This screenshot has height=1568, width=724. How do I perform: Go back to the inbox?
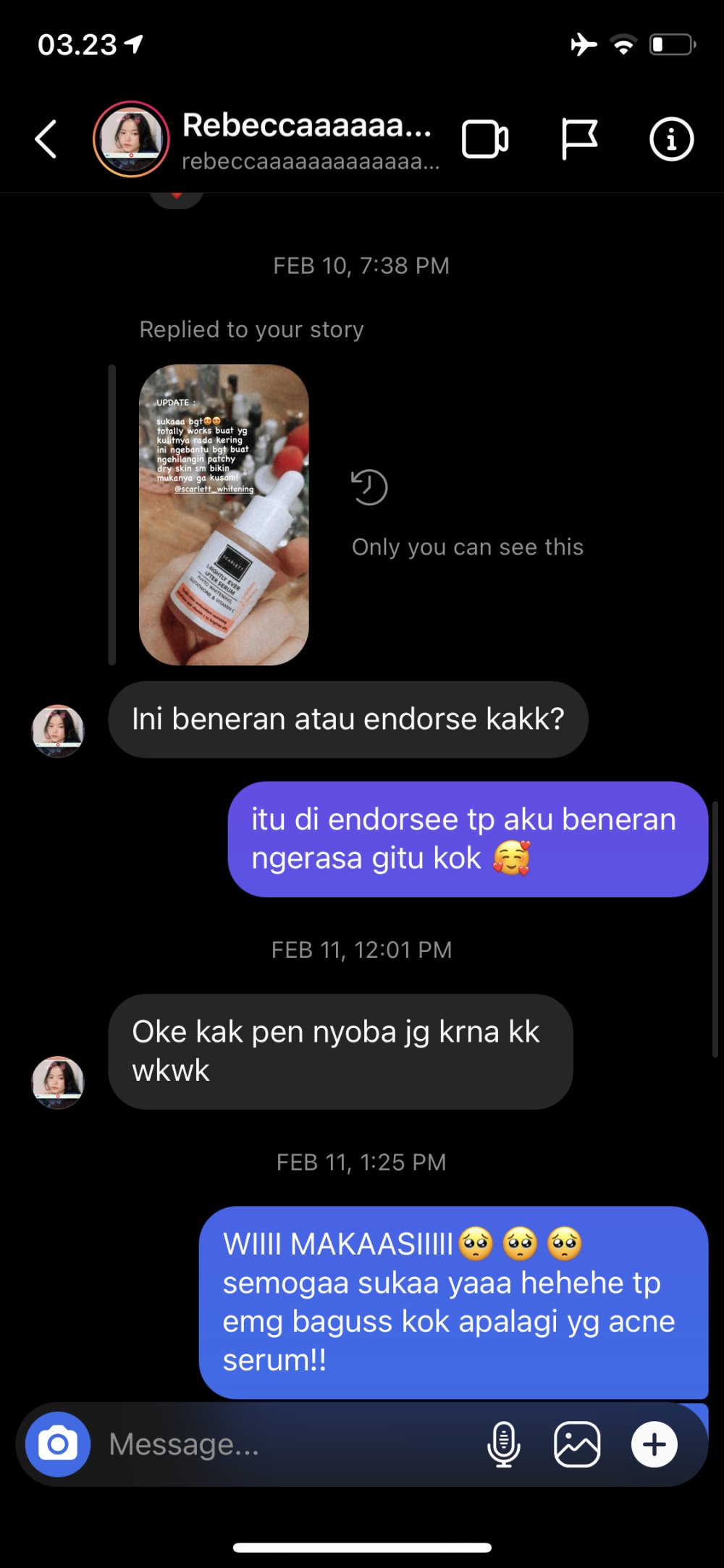pos(46,139)
